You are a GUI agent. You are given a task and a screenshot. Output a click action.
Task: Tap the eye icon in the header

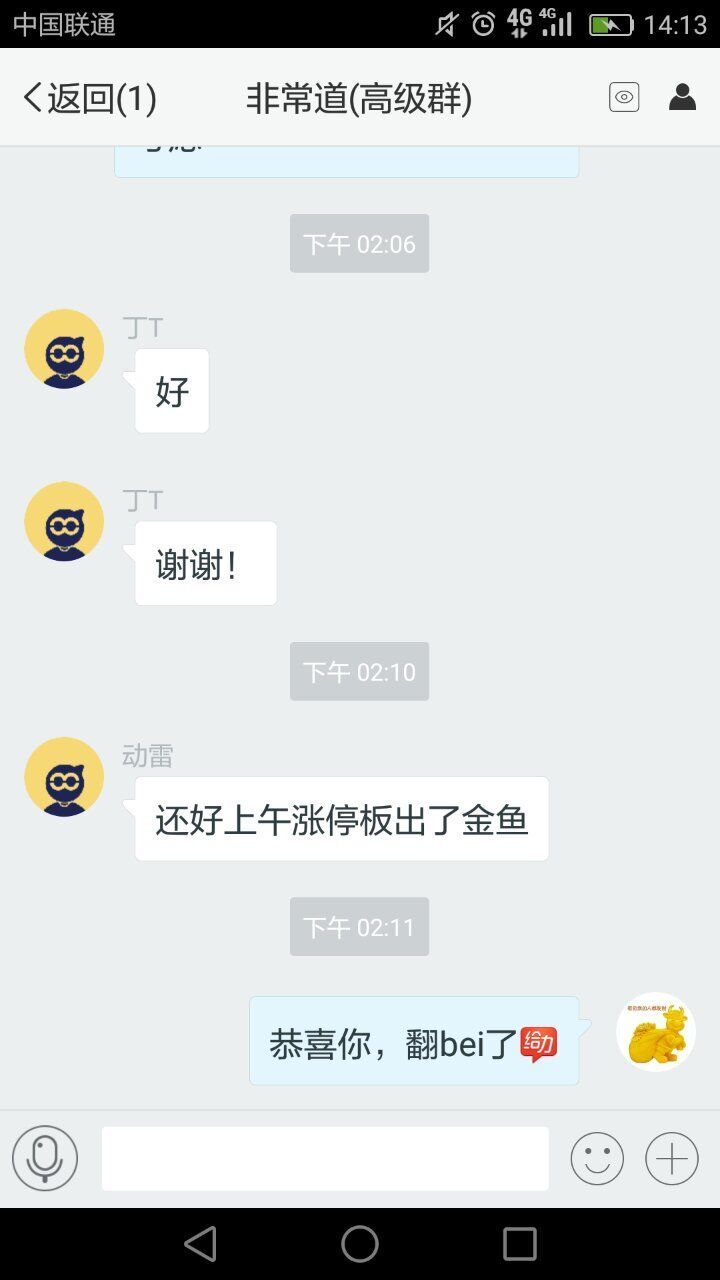coord(624,97)
